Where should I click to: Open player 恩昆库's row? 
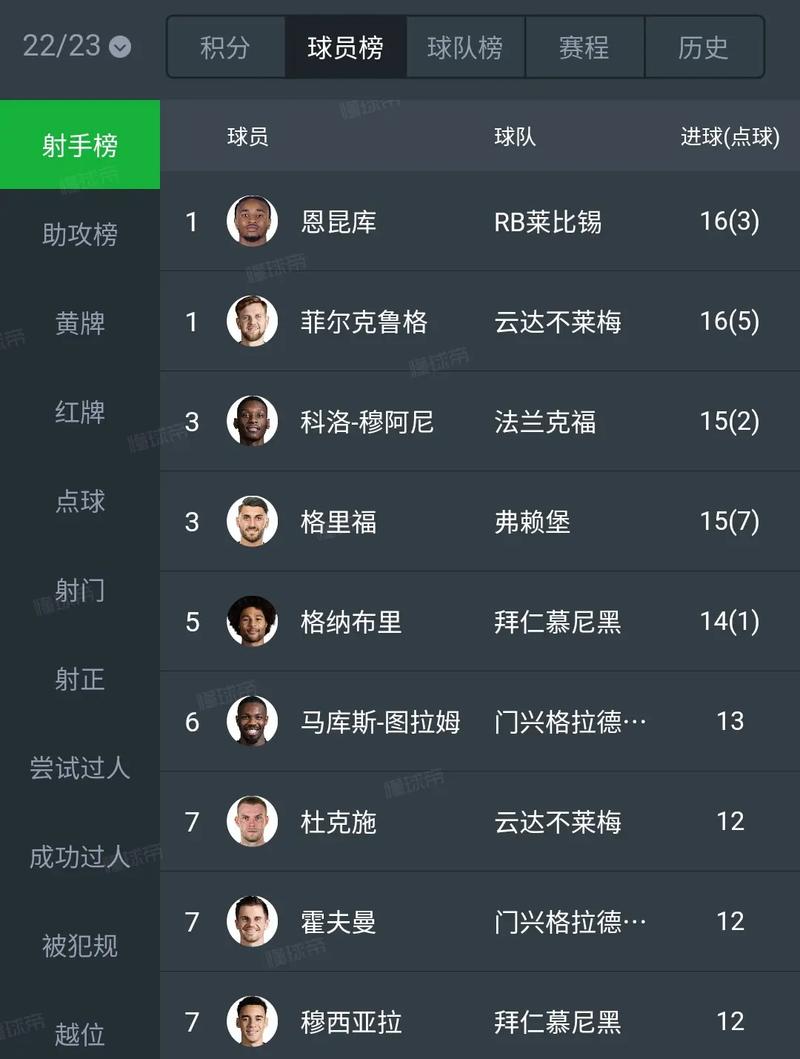pyautogui.click(x=479, y=221)
